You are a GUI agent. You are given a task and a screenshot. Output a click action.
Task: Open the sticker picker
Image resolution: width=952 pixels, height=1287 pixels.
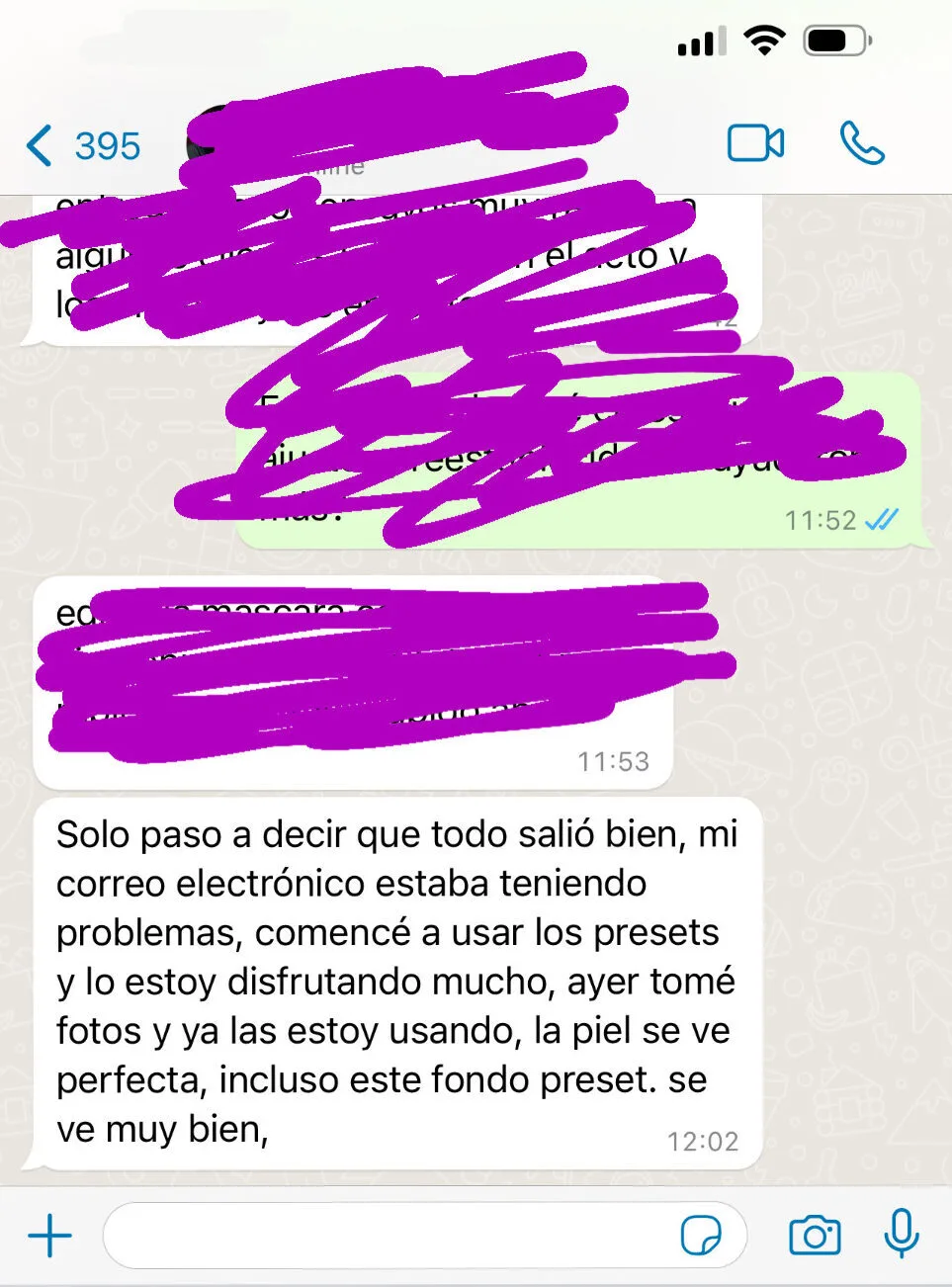coord(701,1236)
